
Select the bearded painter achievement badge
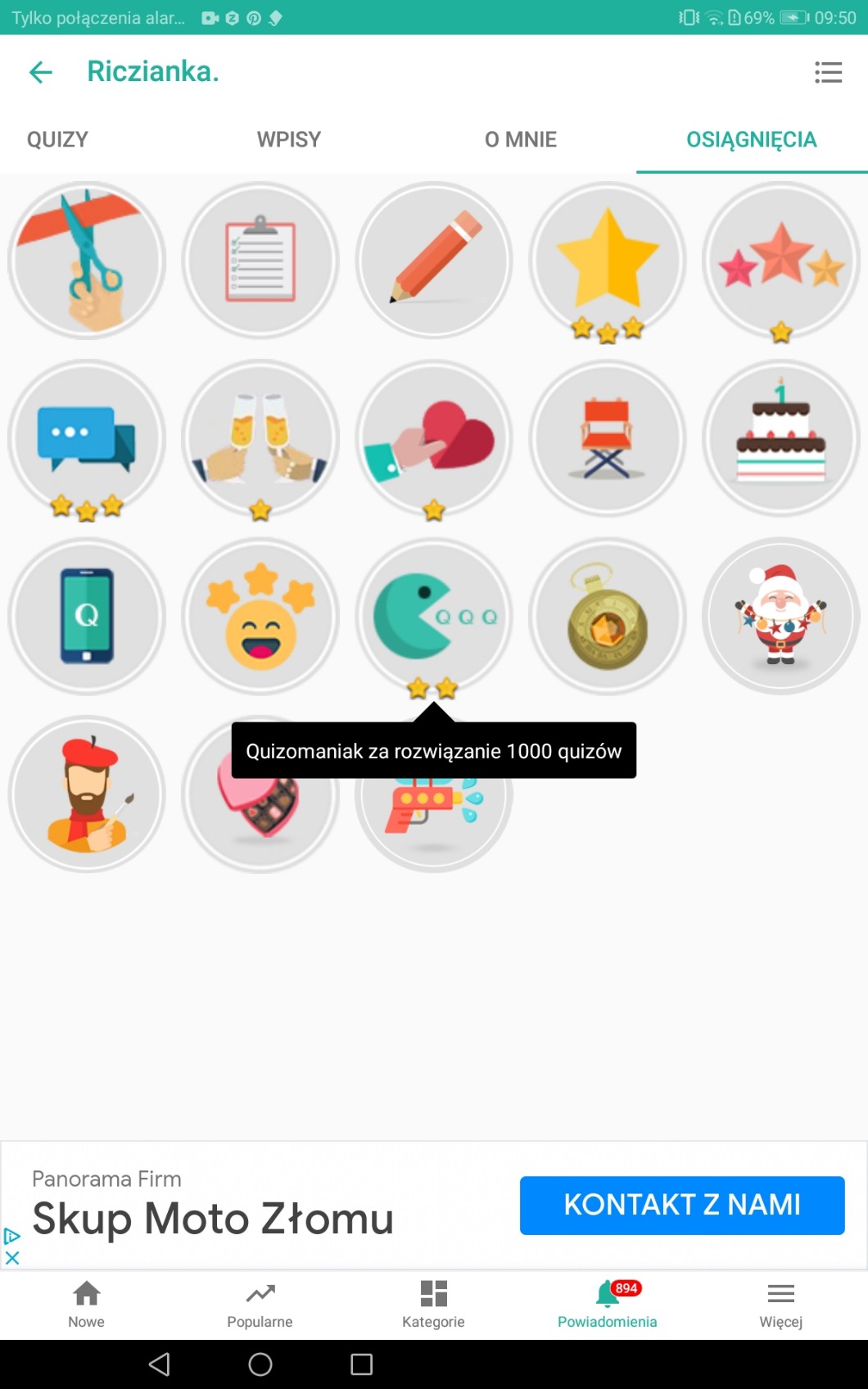click(87, 794)
